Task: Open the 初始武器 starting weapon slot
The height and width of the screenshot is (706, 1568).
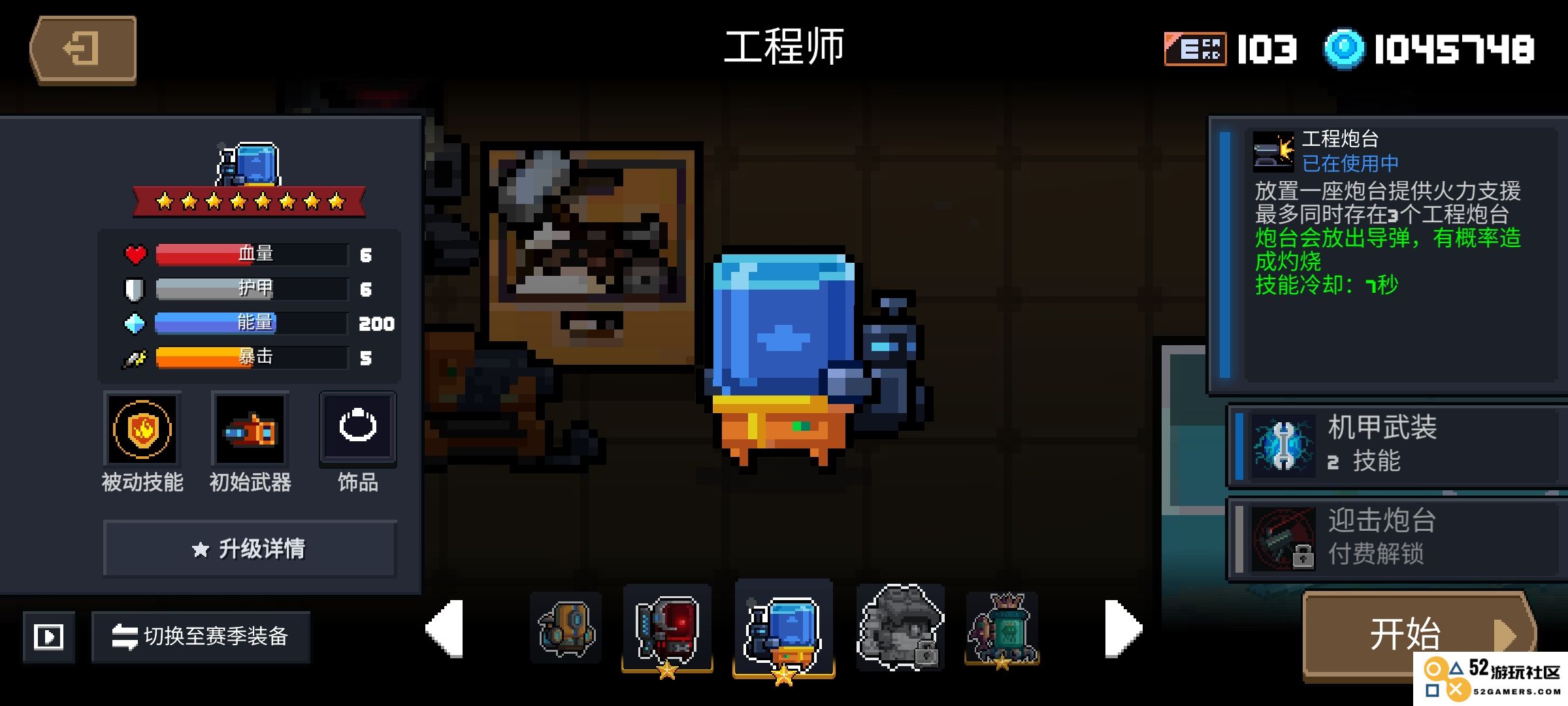Action: click(x=250, y=429)
